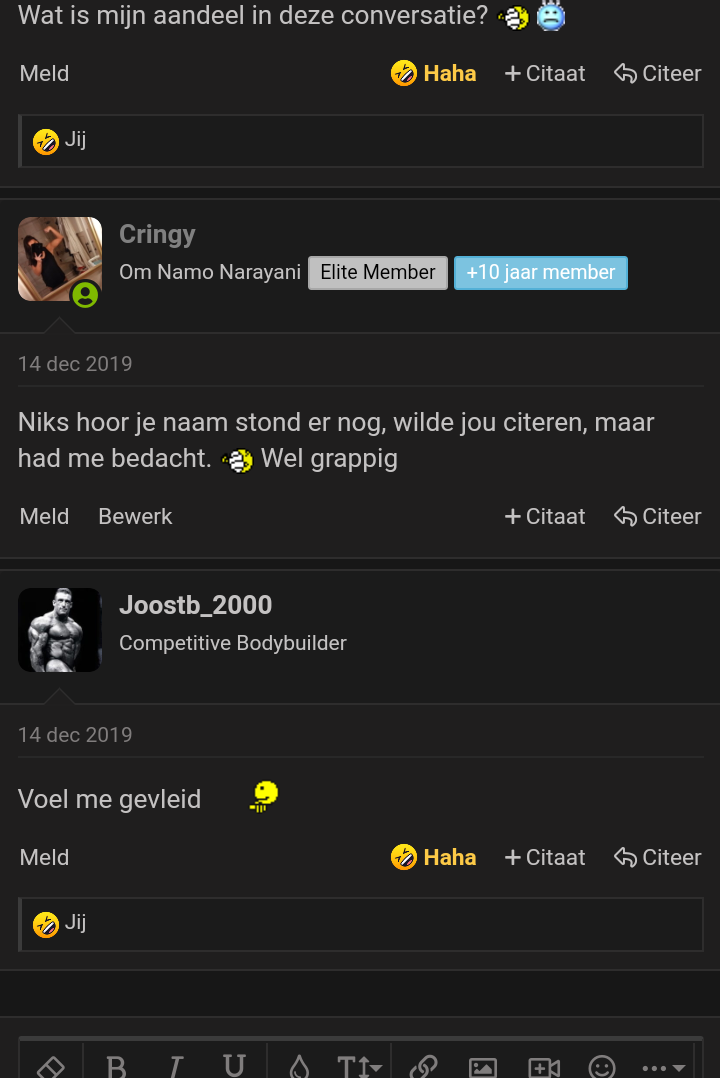Image resolution: width=720 pixels, height=1078 pixels.
Task: Clear formatting with the eraser tool
Action: click(50, 1067)
